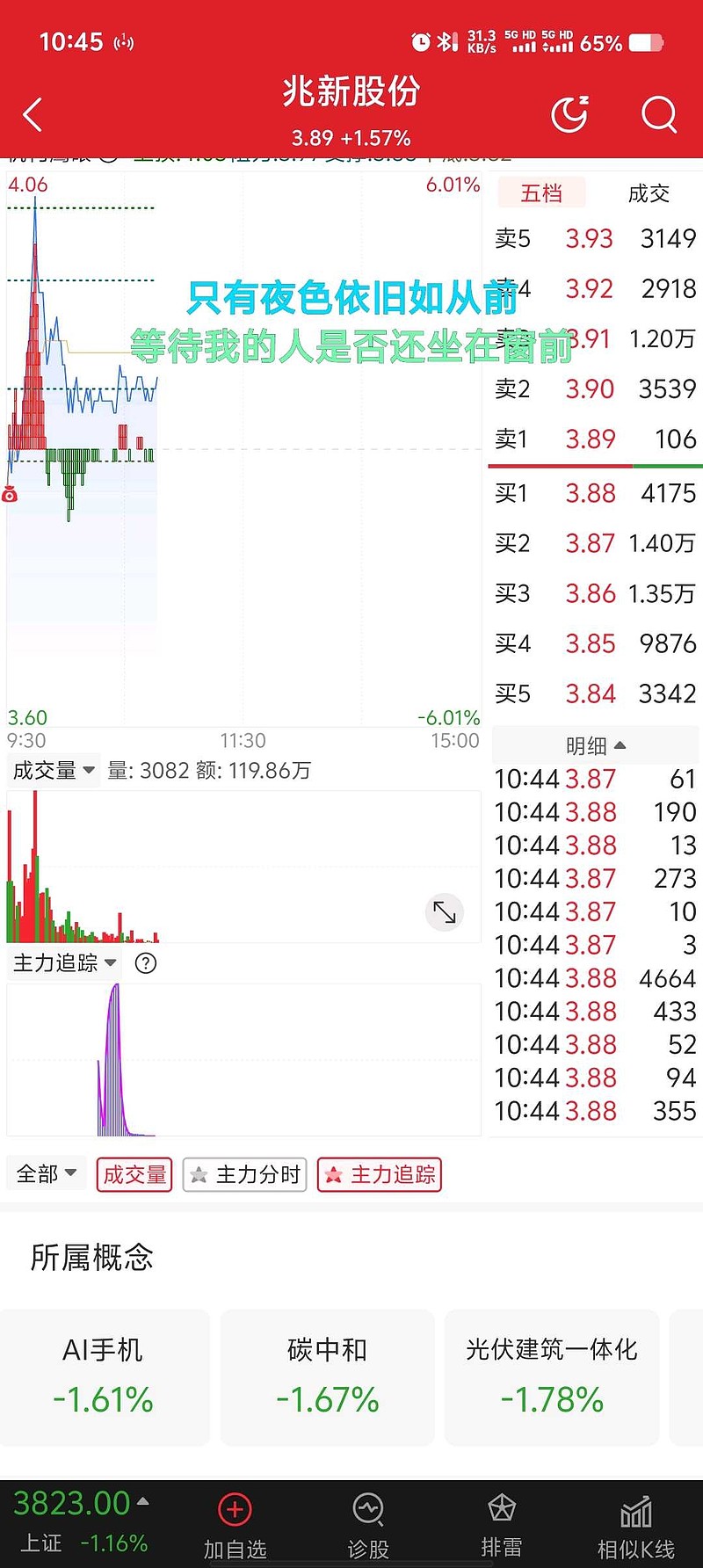
Task: Add this stock via 加自选
Action: point(235,1525)
